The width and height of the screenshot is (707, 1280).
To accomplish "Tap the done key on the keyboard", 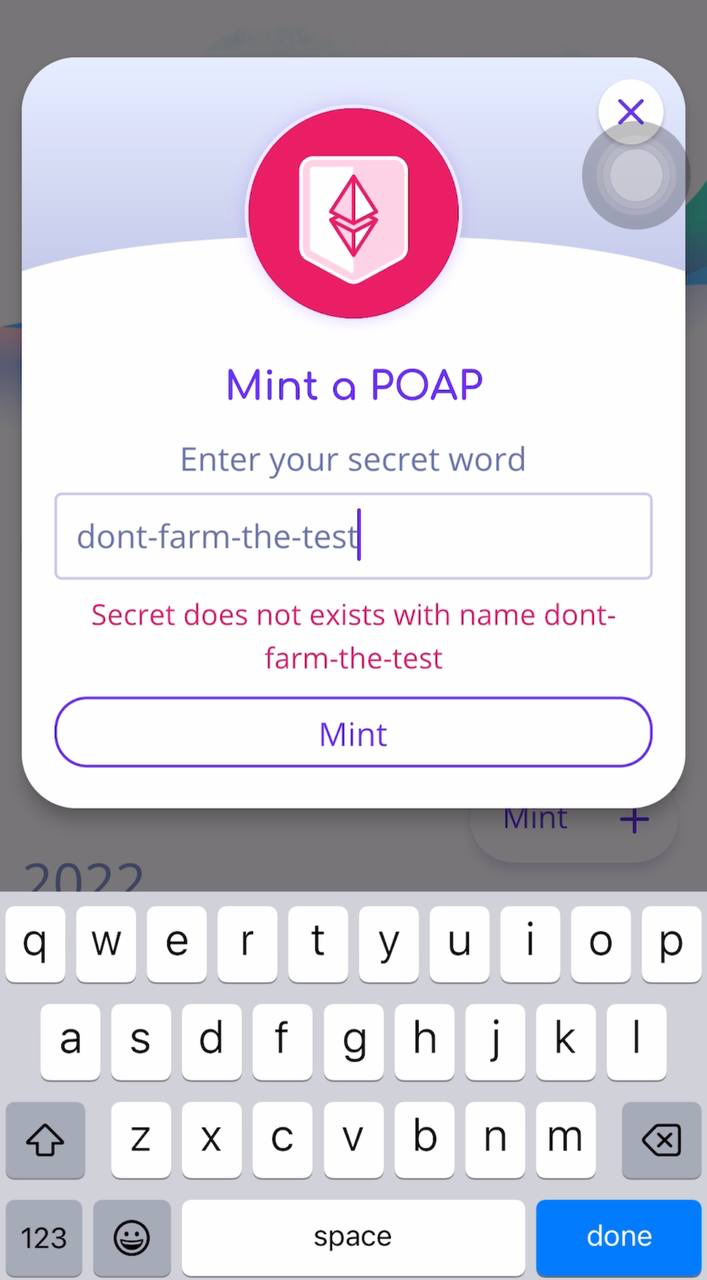I will coord(618,1237).
